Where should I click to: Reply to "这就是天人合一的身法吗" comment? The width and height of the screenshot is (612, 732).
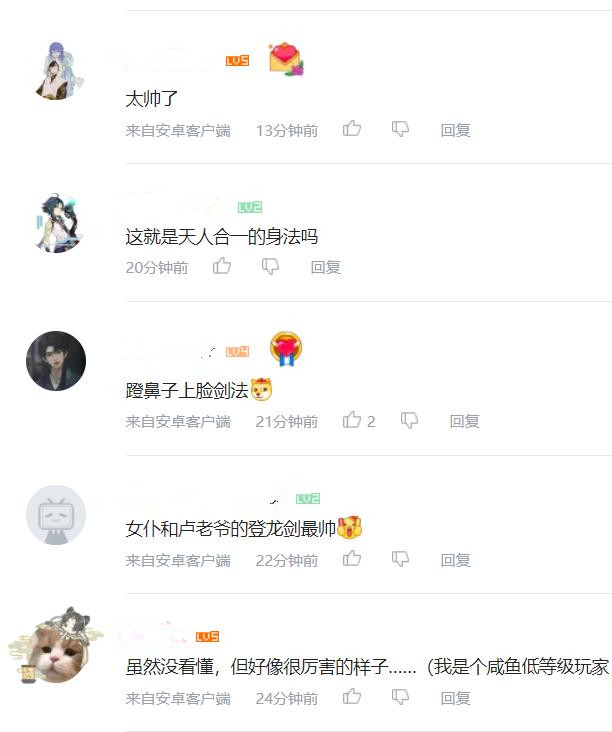coord(325,267)
